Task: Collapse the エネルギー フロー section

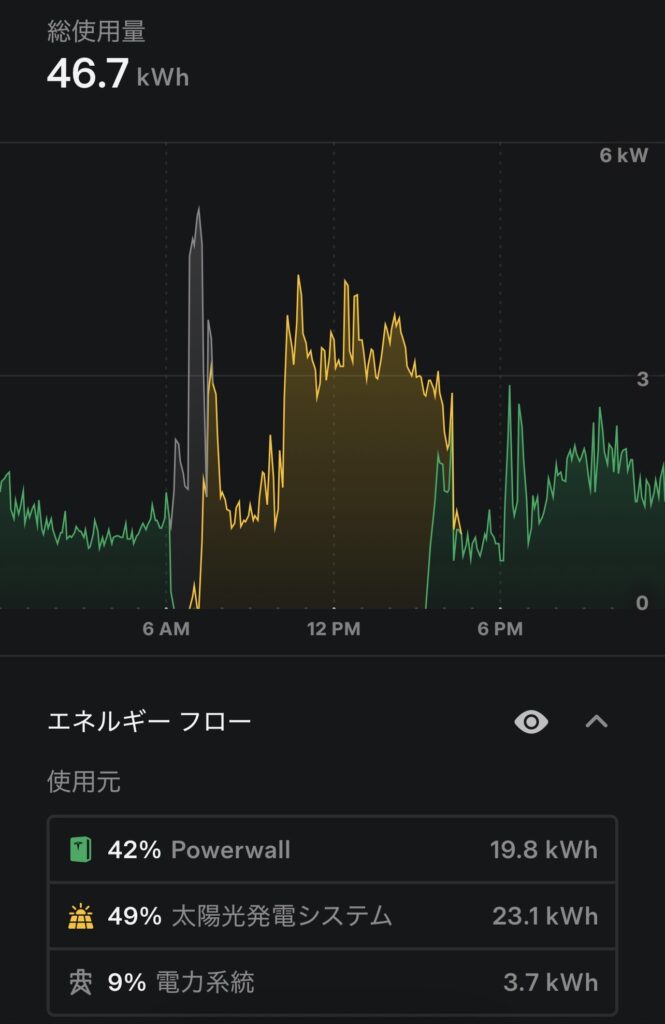Action: point(596,721)
